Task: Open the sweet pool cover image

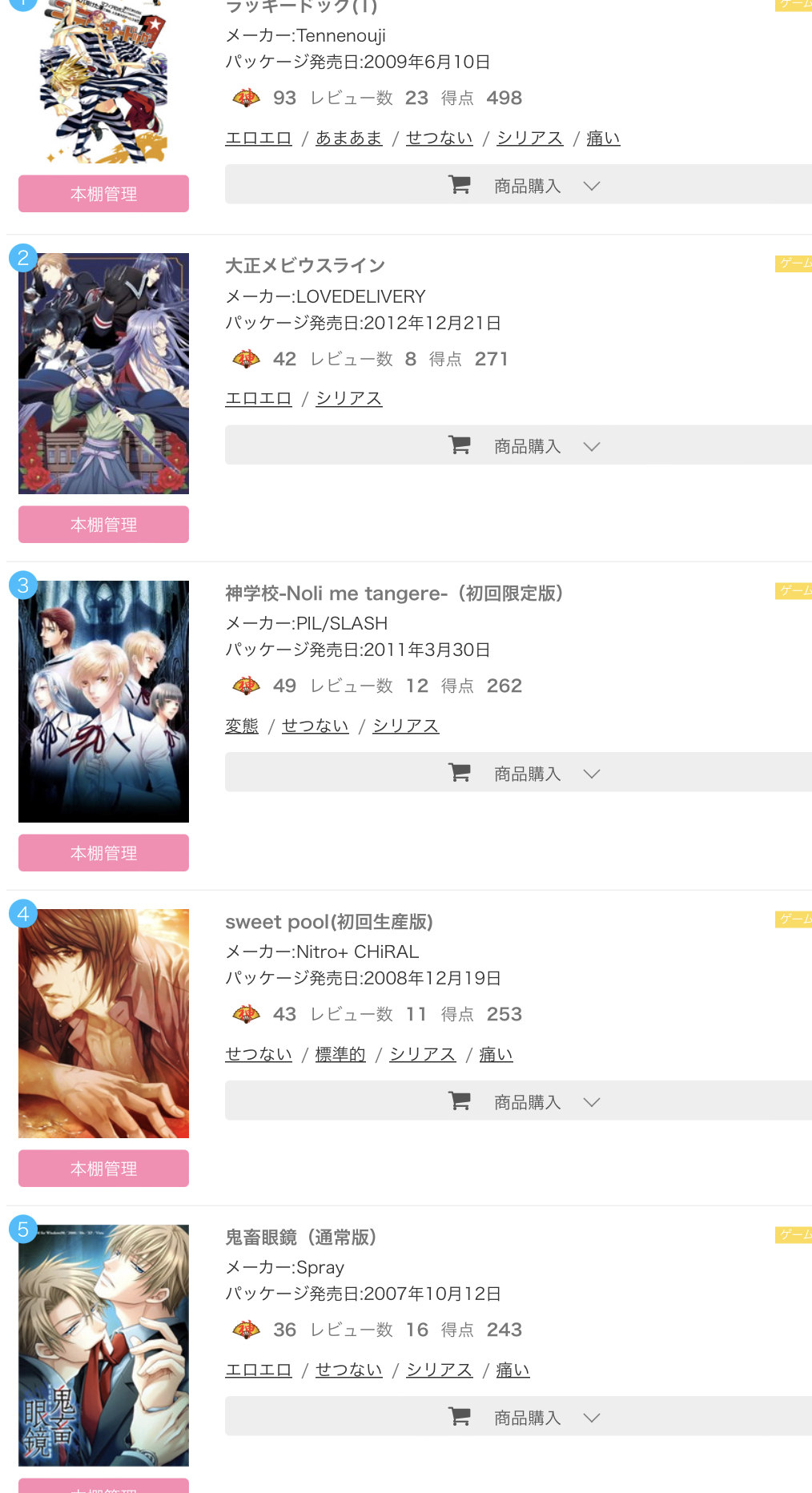Action: pos(103,1023)
